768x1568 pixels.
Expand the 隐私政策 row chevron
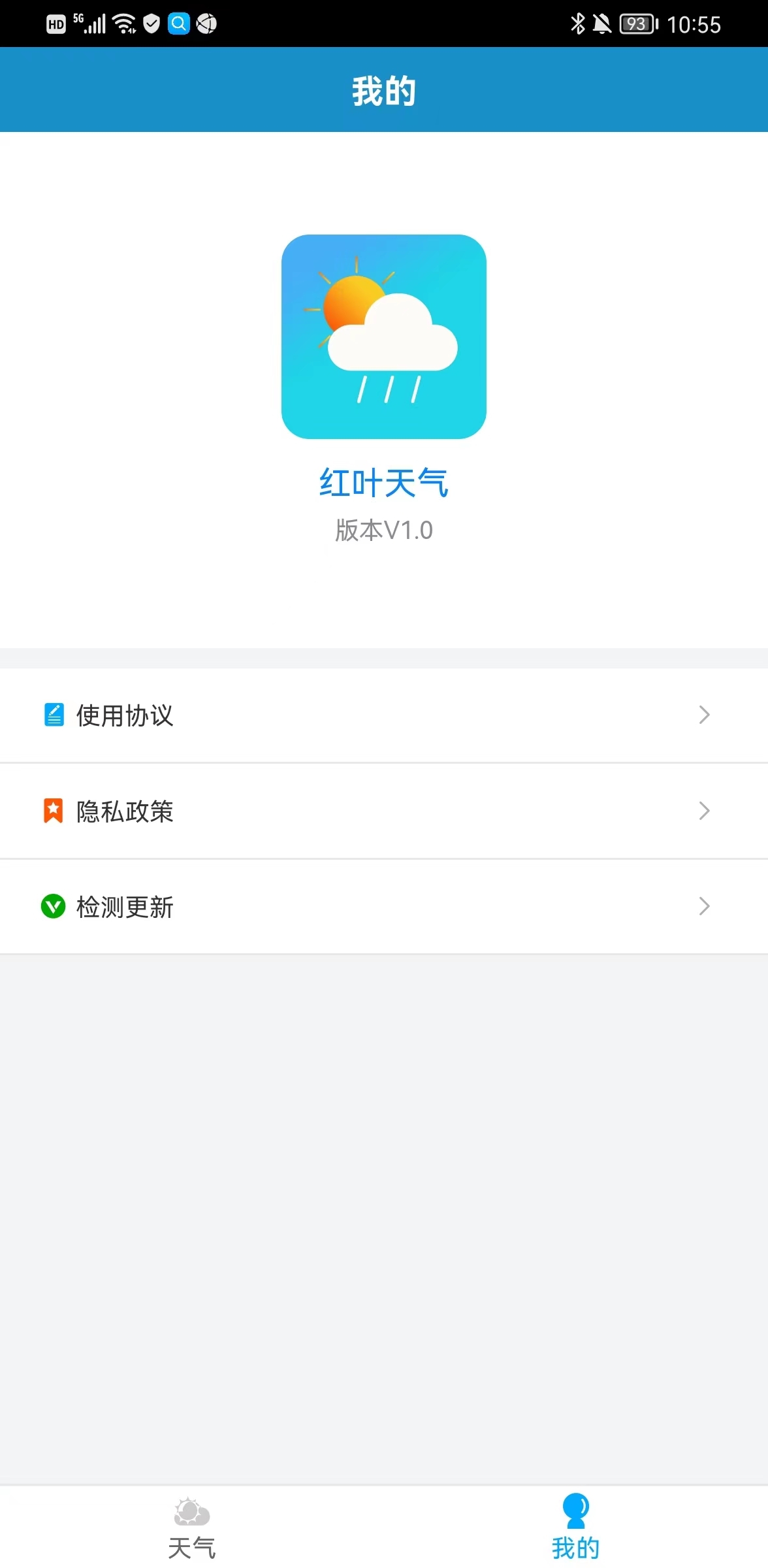coord(704,811)
